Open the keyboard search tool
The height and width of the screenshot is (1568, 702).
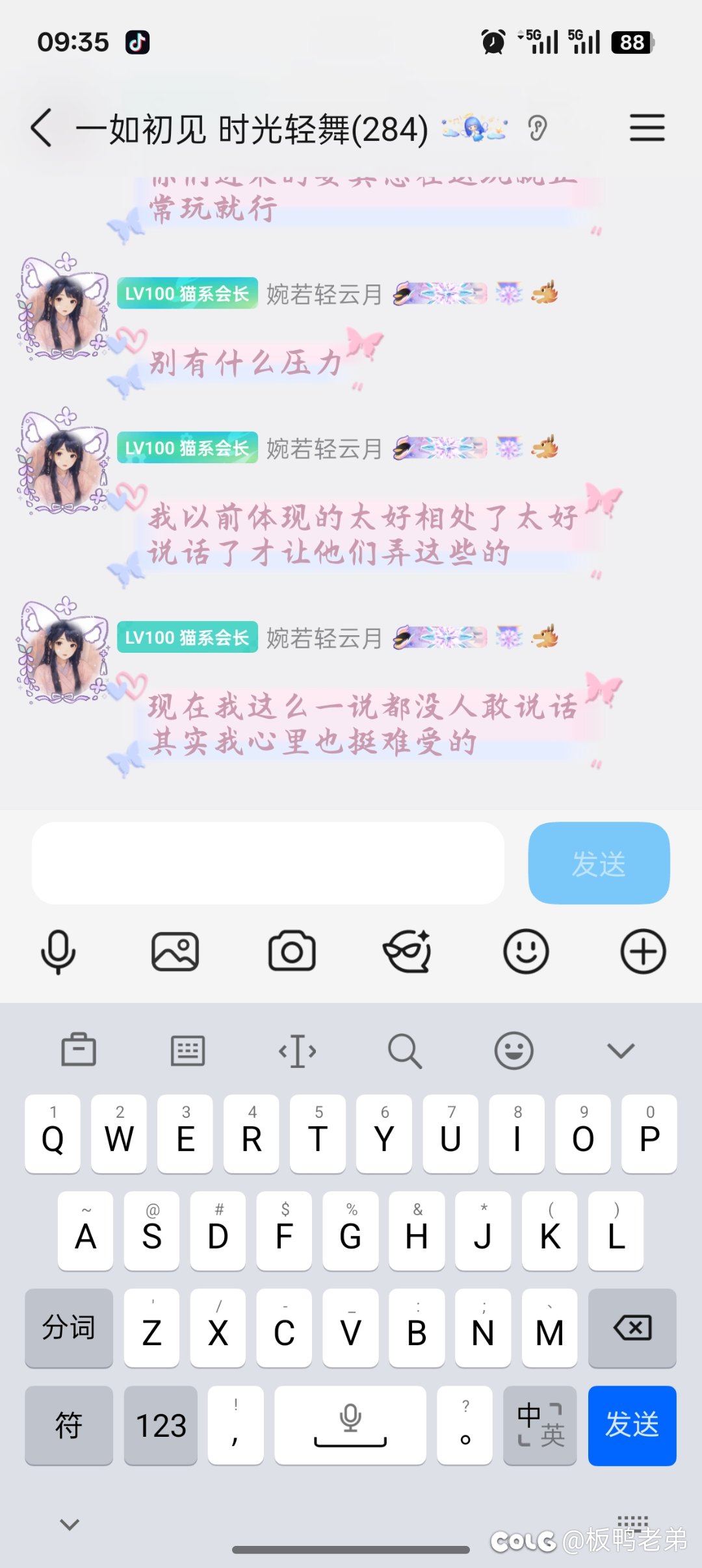click(x=404, y=1050)
